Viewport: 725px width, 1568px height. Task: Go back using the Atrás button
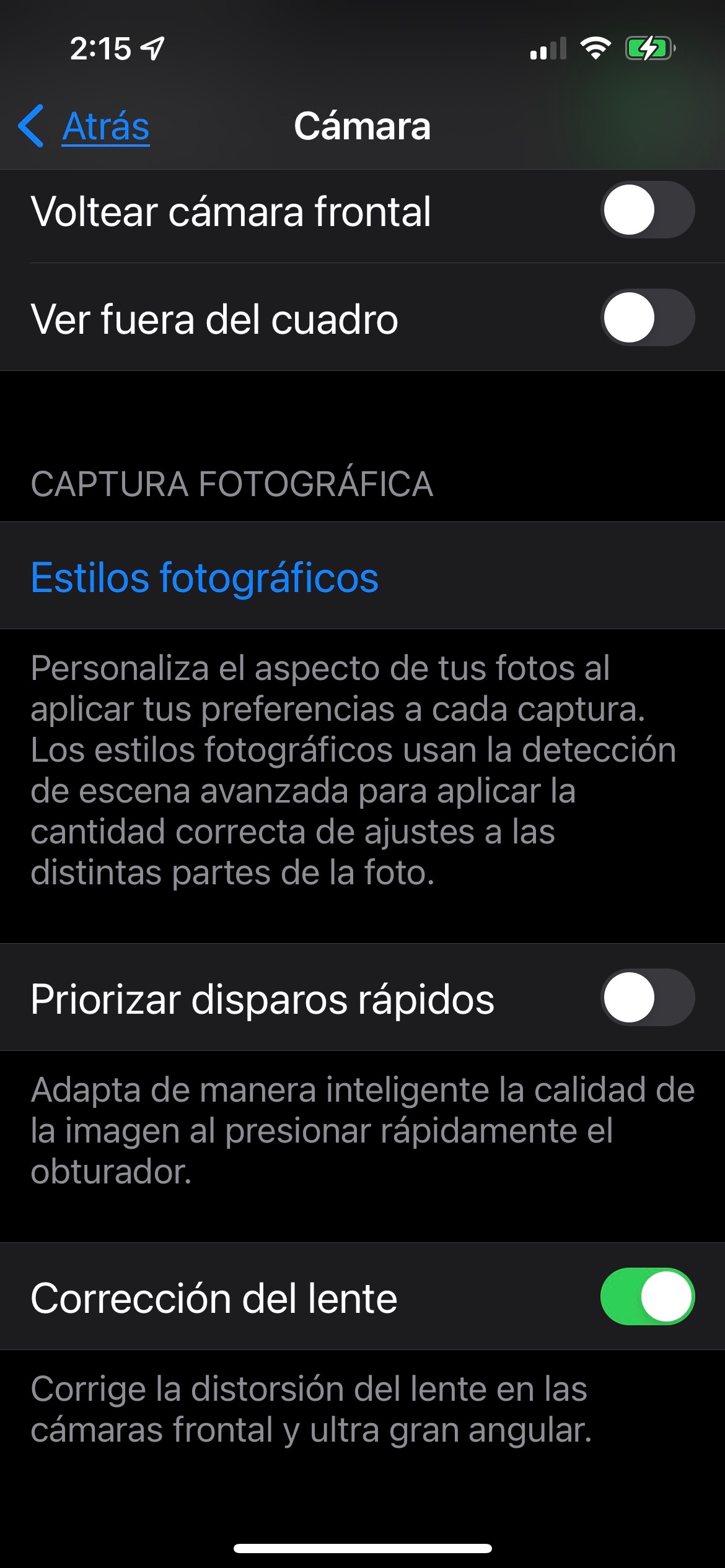click(84, 126)
